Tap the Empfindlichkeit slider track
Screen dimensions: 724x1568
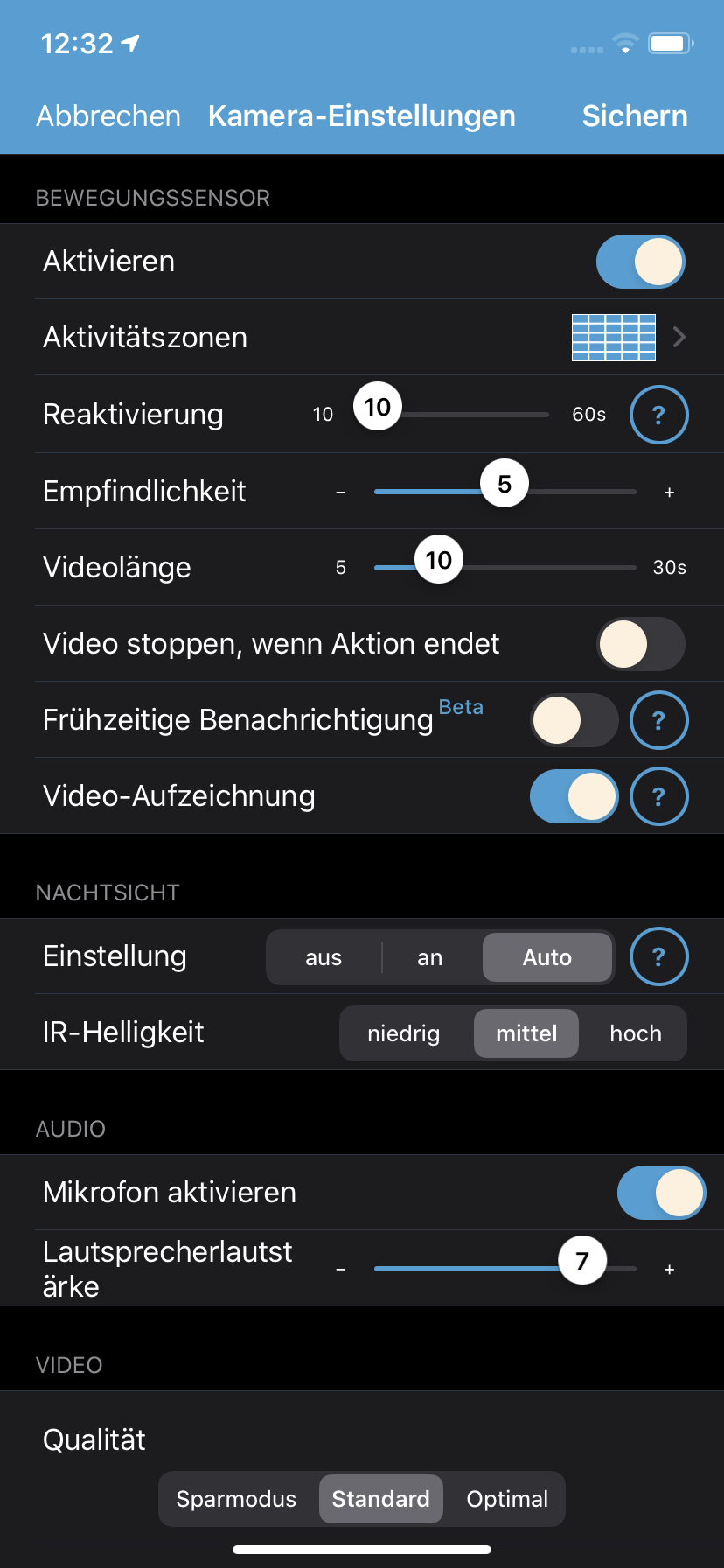tap(577, 492)
